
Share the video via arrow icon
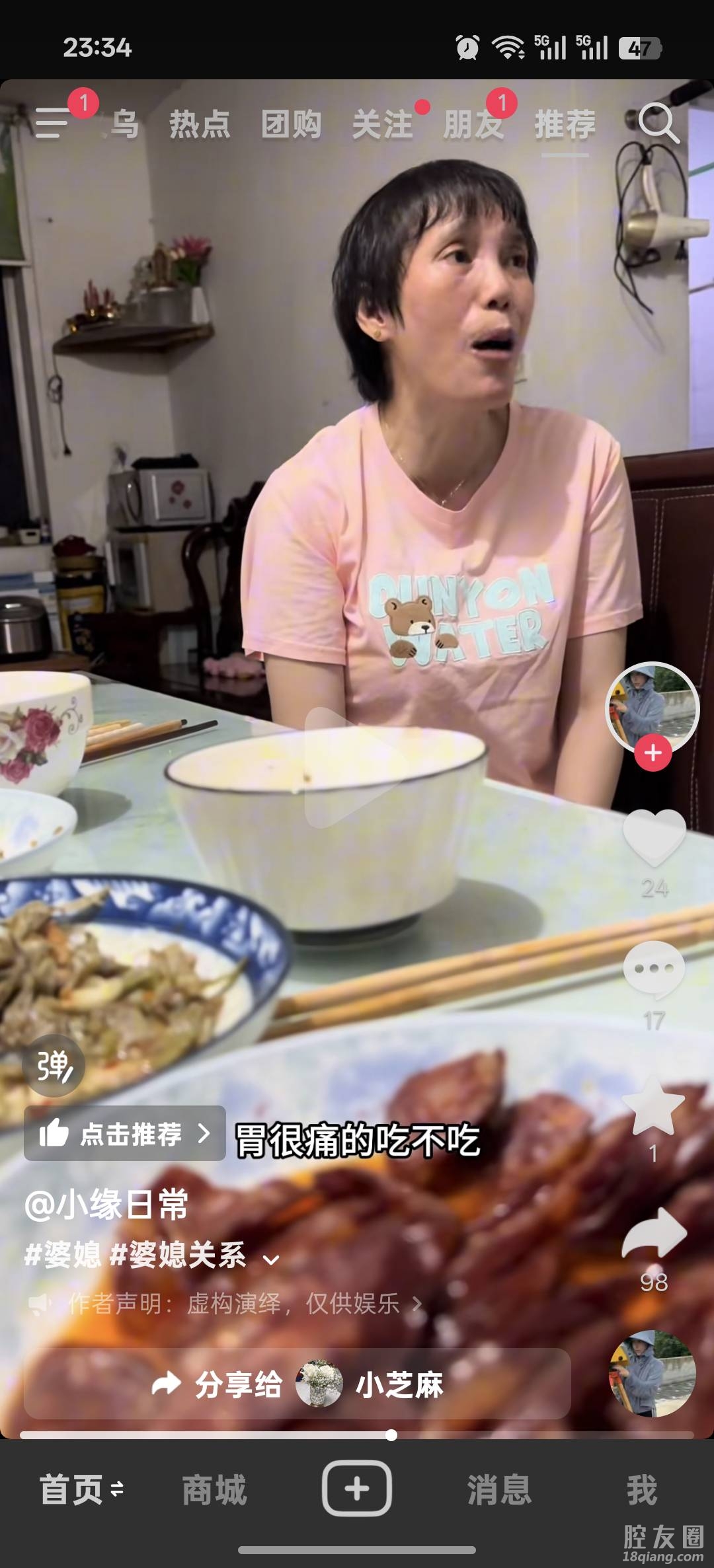(654, 1233)
